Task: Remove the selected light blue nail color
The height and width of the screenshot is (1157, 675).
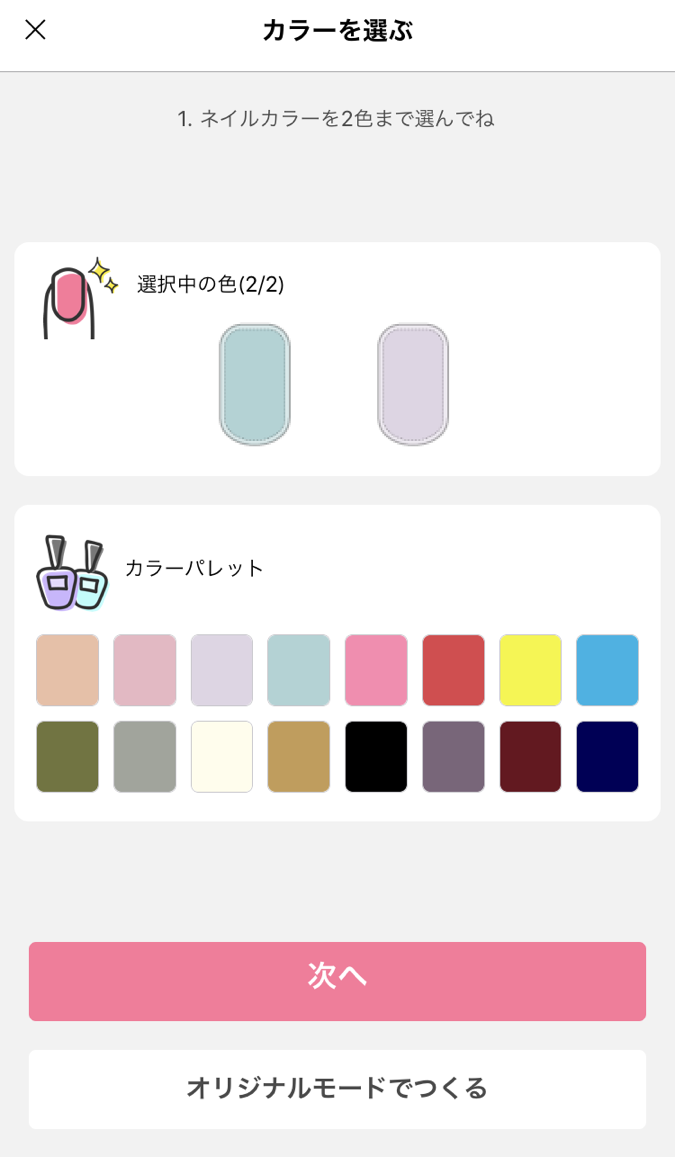Action: coord(255,384)
